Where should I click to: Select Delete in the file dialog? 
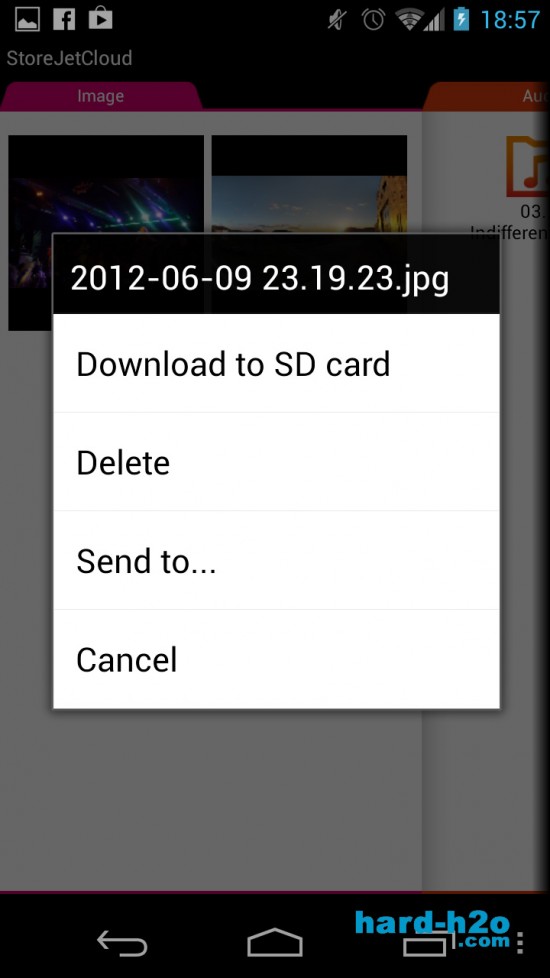point(276,462)
